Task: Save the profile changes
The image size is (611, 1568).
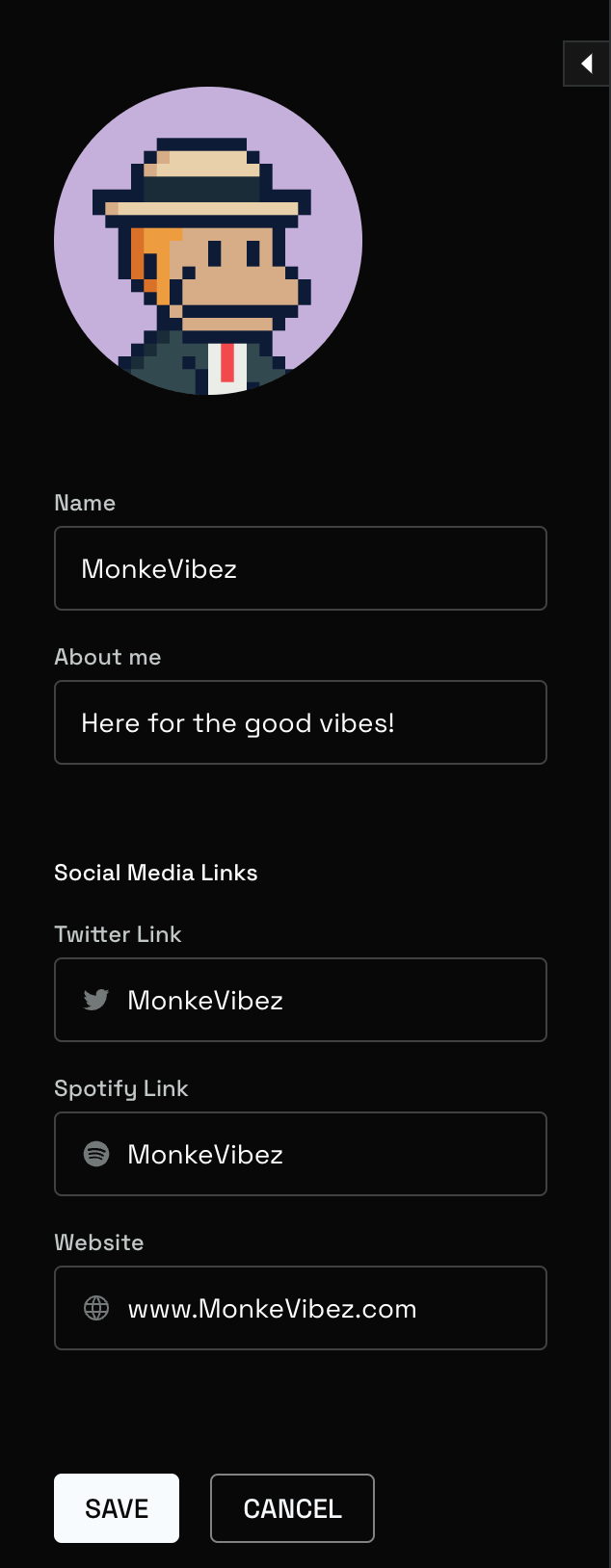Action: (117, 1508)
